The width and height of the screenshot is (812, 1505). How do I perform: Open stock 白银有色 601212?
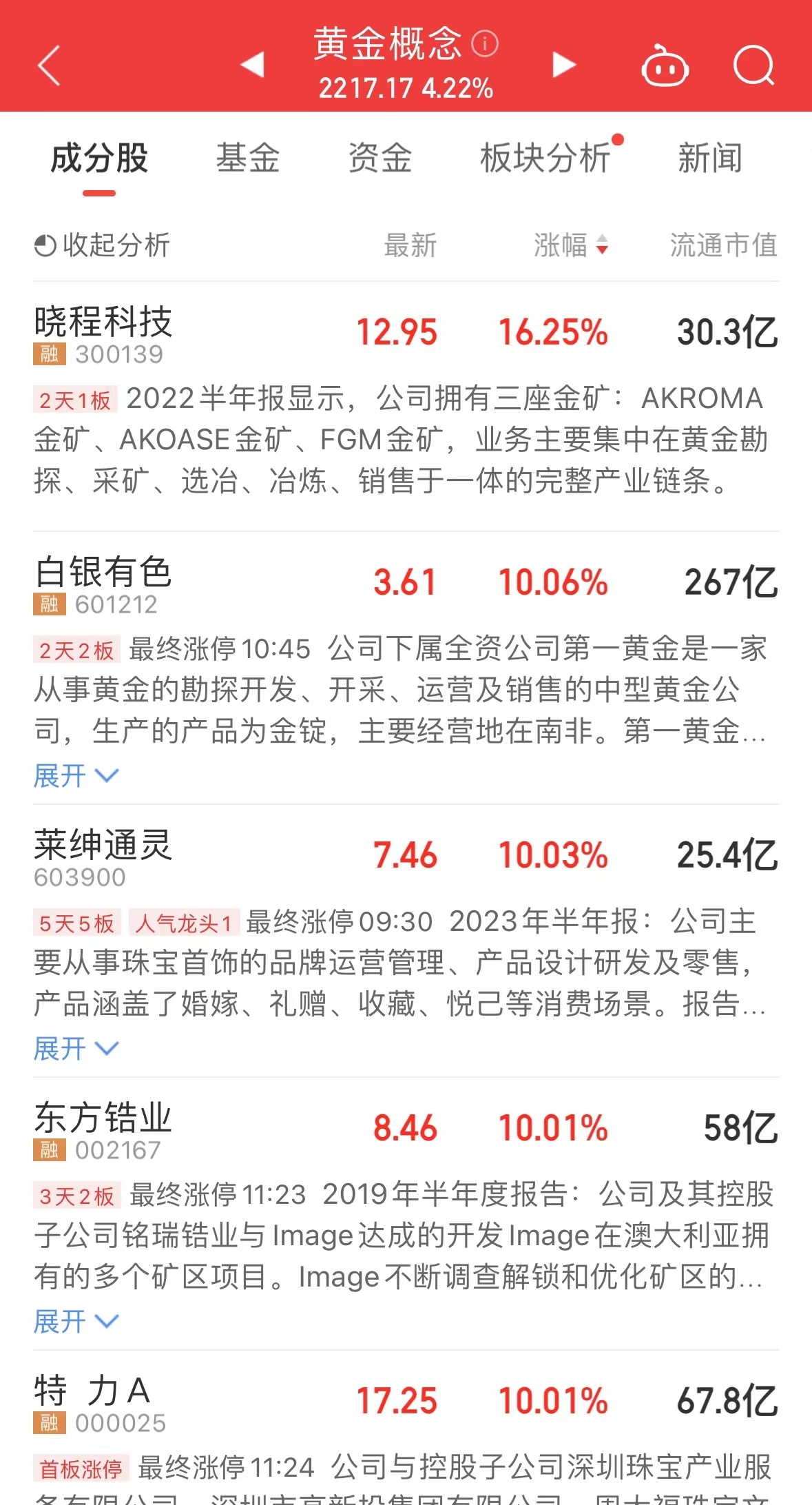pyautogui.click(x=406, y=584)
